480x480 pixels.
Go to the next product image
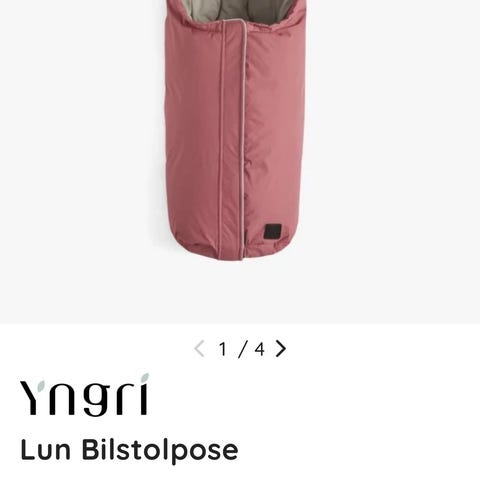(281, 349)
